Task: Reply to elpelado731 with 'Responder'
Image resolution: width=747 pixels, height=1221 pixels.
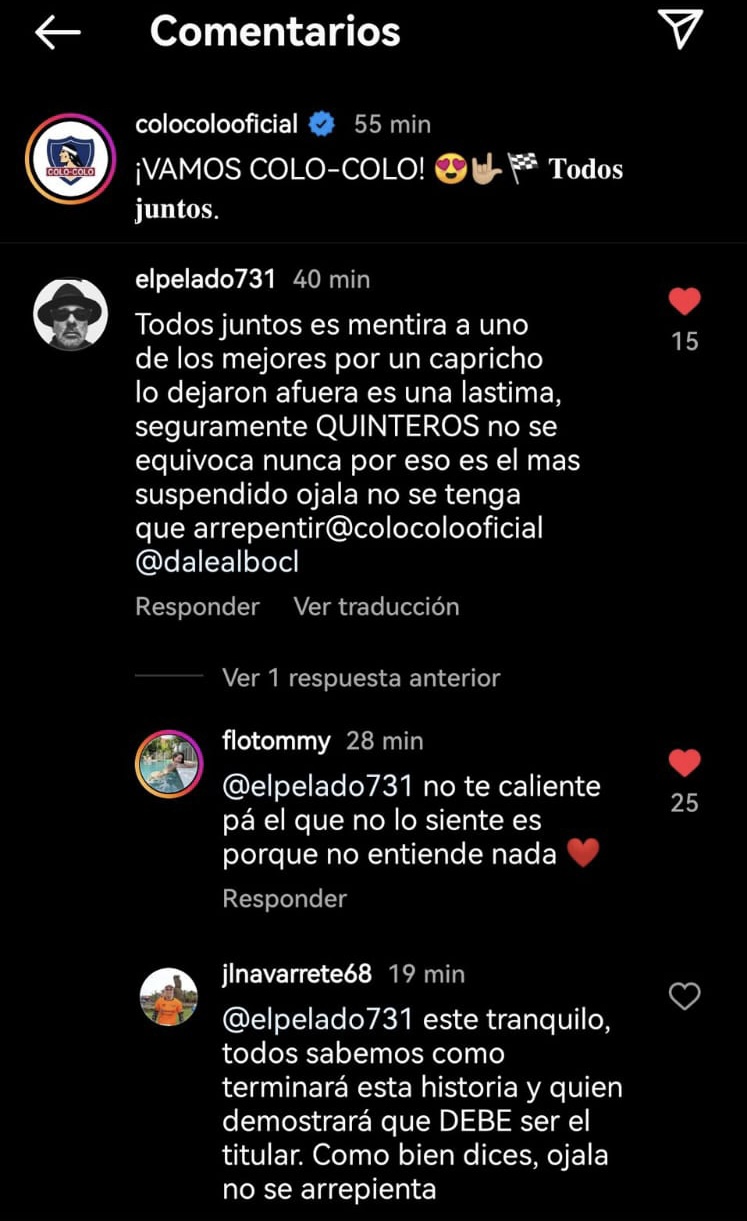Action: [197, 606]
